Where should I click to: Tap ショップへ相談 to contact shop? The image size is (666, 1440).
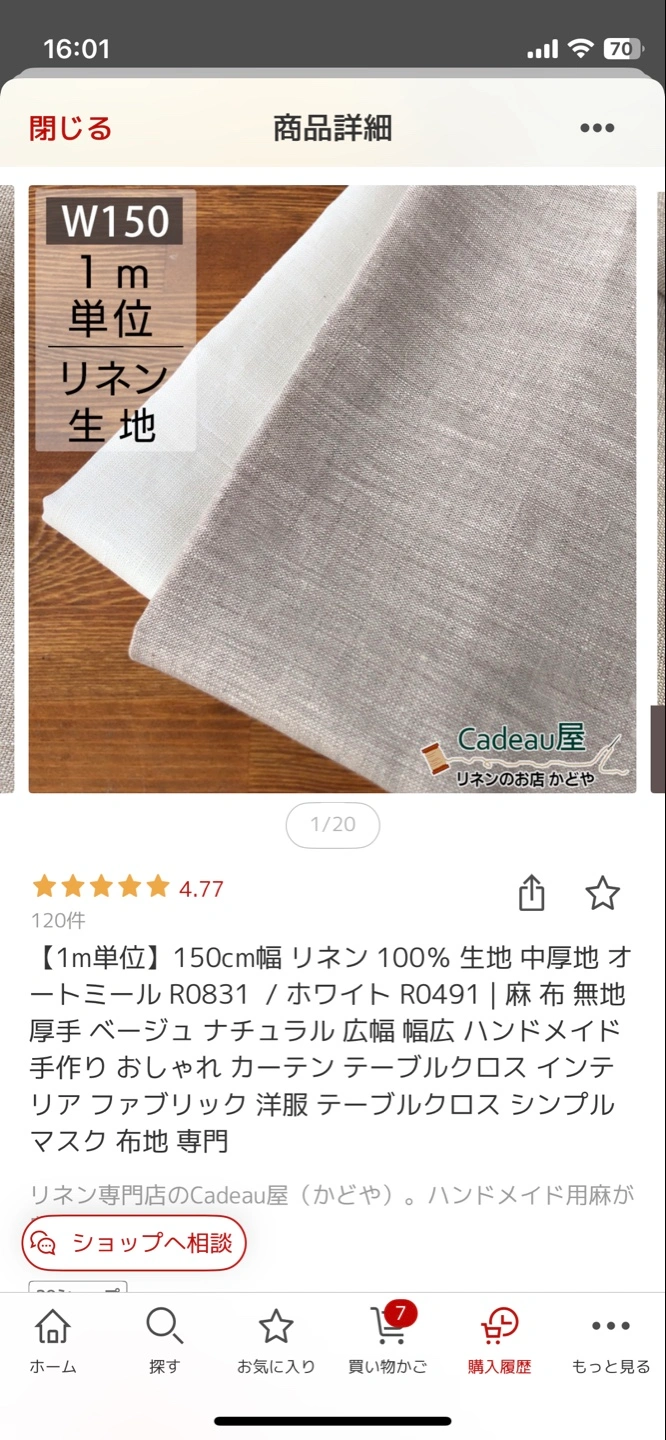pos(134,1243)
